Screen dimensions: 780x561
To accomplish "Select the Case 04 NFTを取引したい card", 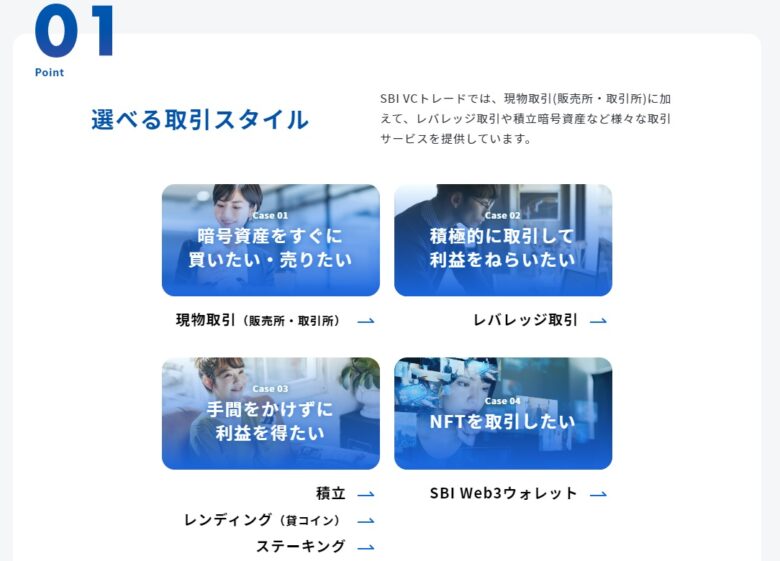I will tap(503, 413).
